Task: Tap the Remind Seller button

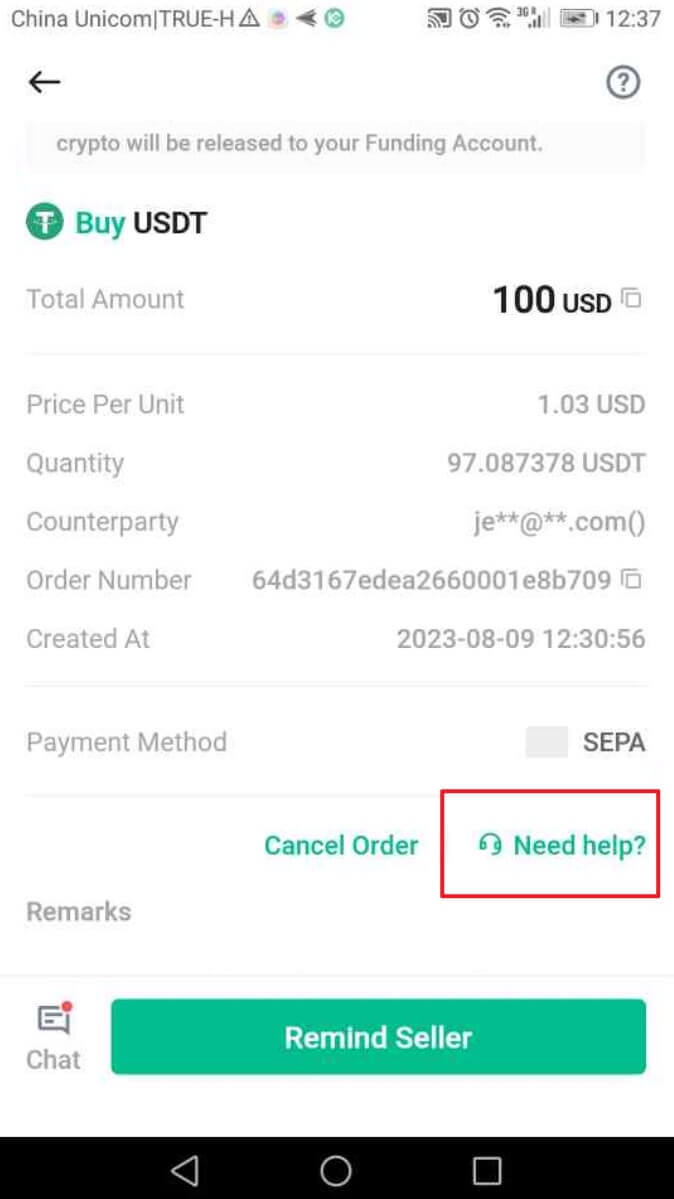Action: (378, 1037)
